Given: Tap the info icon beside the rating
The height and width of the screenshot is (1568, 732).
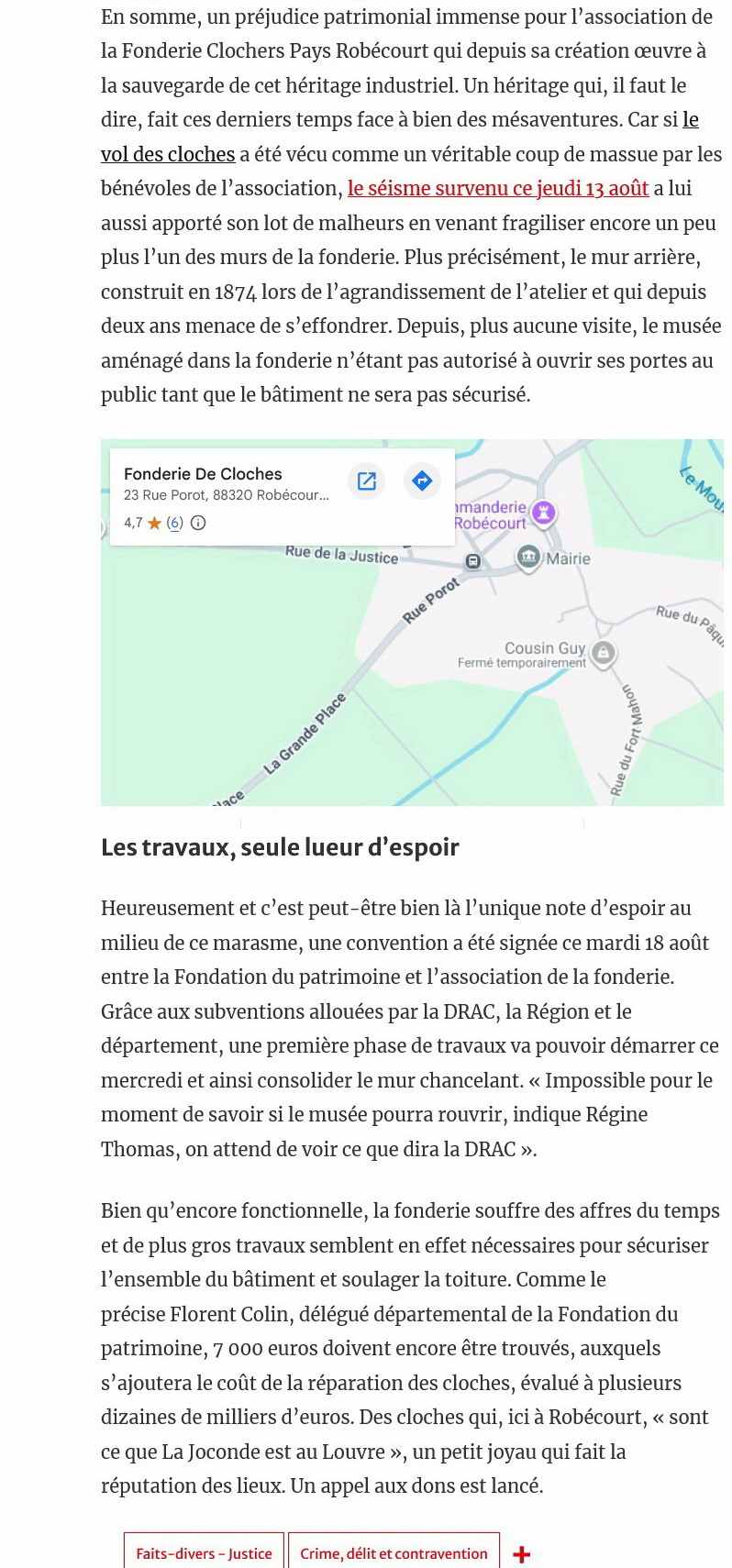Looking at the screenshot, I should point(198,523).
